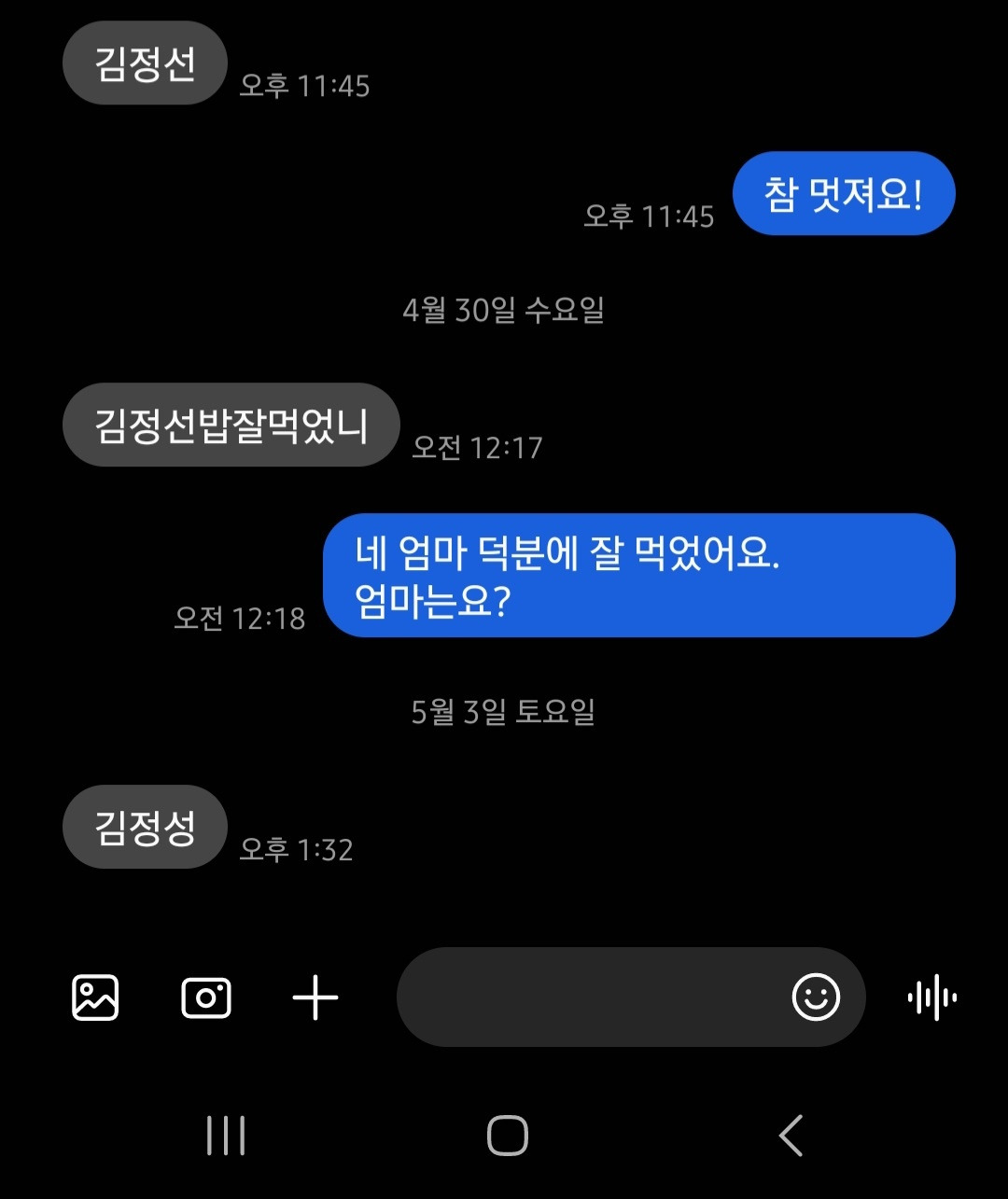Open recent apps from navigation bar
This screenshot has width=1008, height=1199.
click(226, 1136)
